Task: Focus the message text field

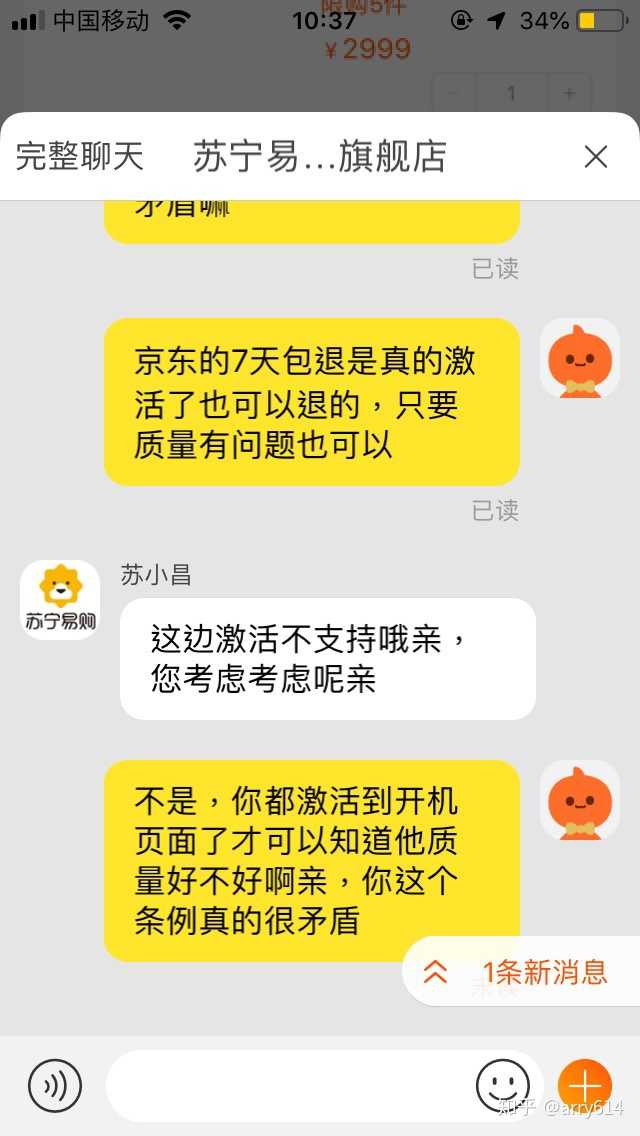Action: click(290, 1085)
